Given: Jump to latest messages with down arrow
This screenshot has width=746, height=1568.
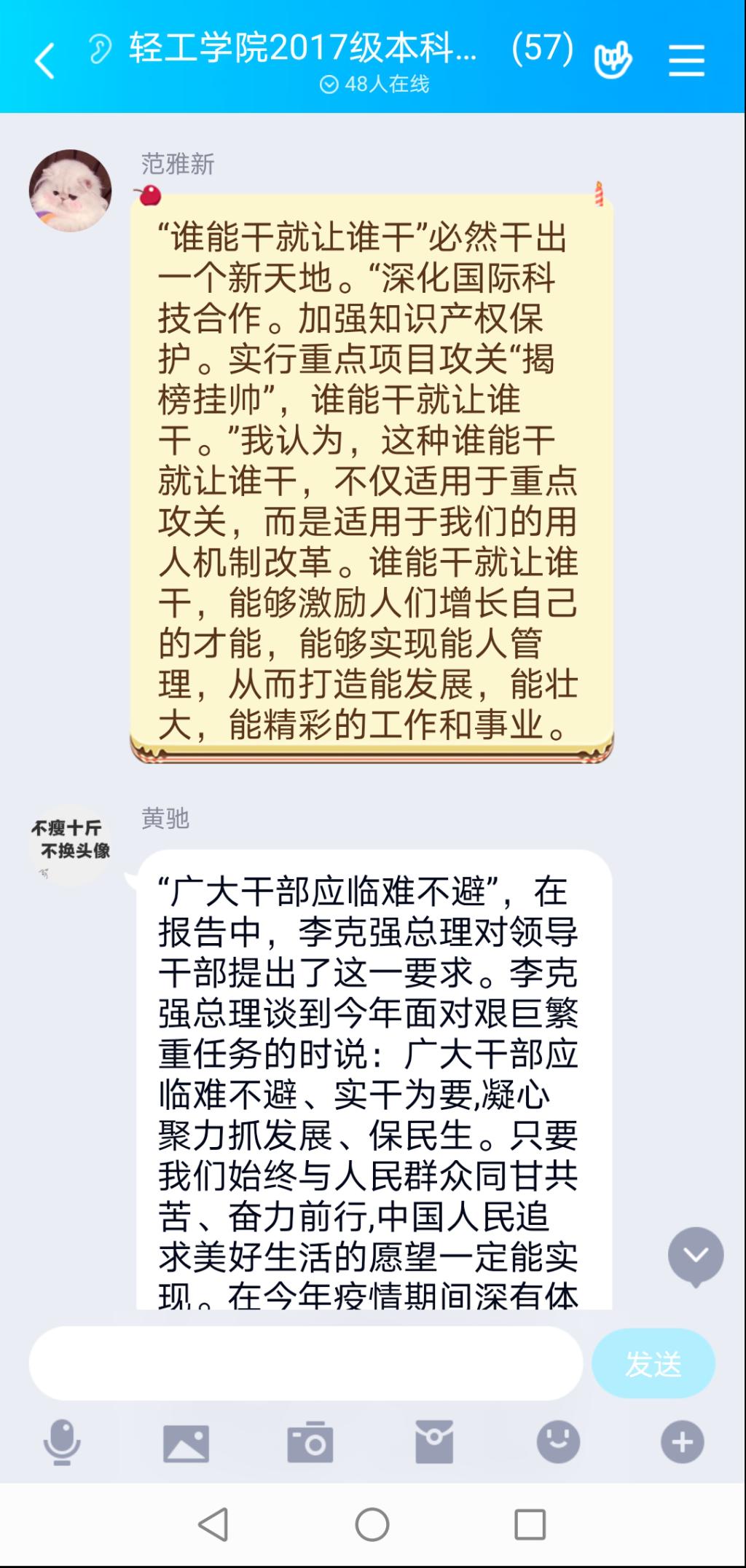Looking at the screenshot, I should pyautogui.click(x=696, y=1255).
